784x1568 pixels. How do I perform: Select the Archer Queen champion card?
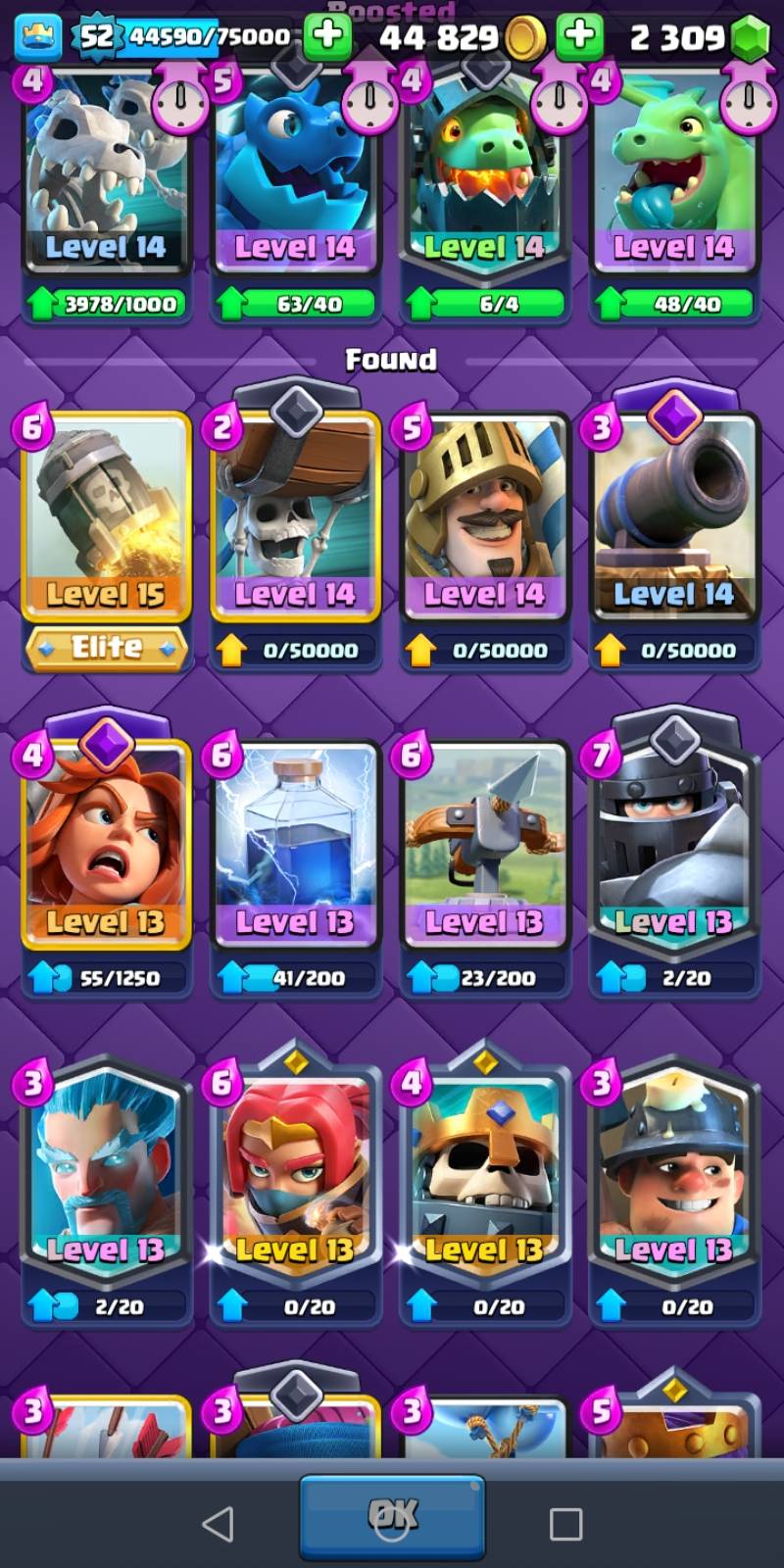[294, 1176]
